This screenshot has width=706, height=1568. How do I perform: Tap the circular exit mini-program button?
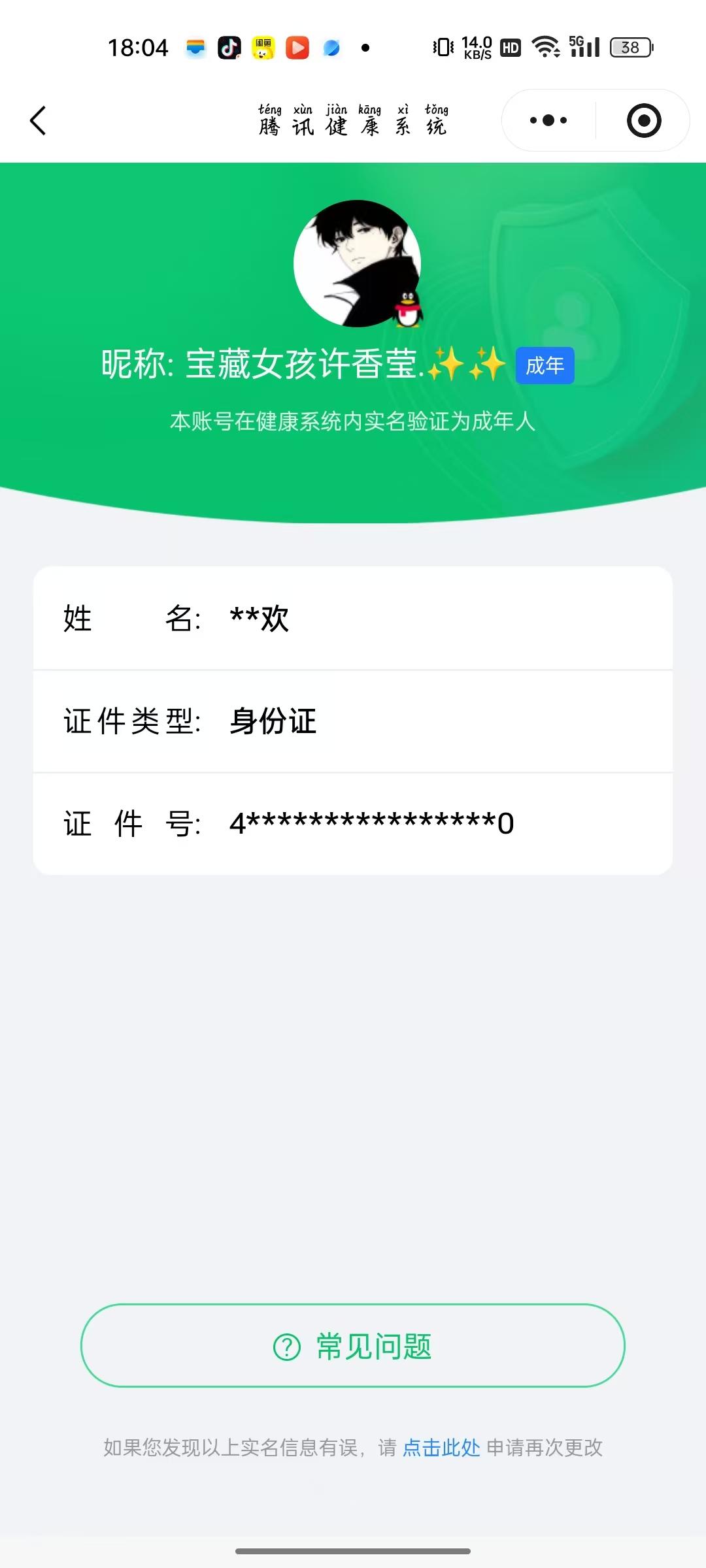click(644, 120)
